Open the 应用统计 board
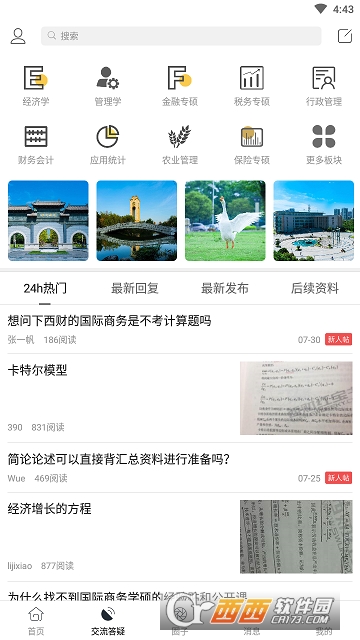This screenshot has height=640, width=360. [108, 144]
